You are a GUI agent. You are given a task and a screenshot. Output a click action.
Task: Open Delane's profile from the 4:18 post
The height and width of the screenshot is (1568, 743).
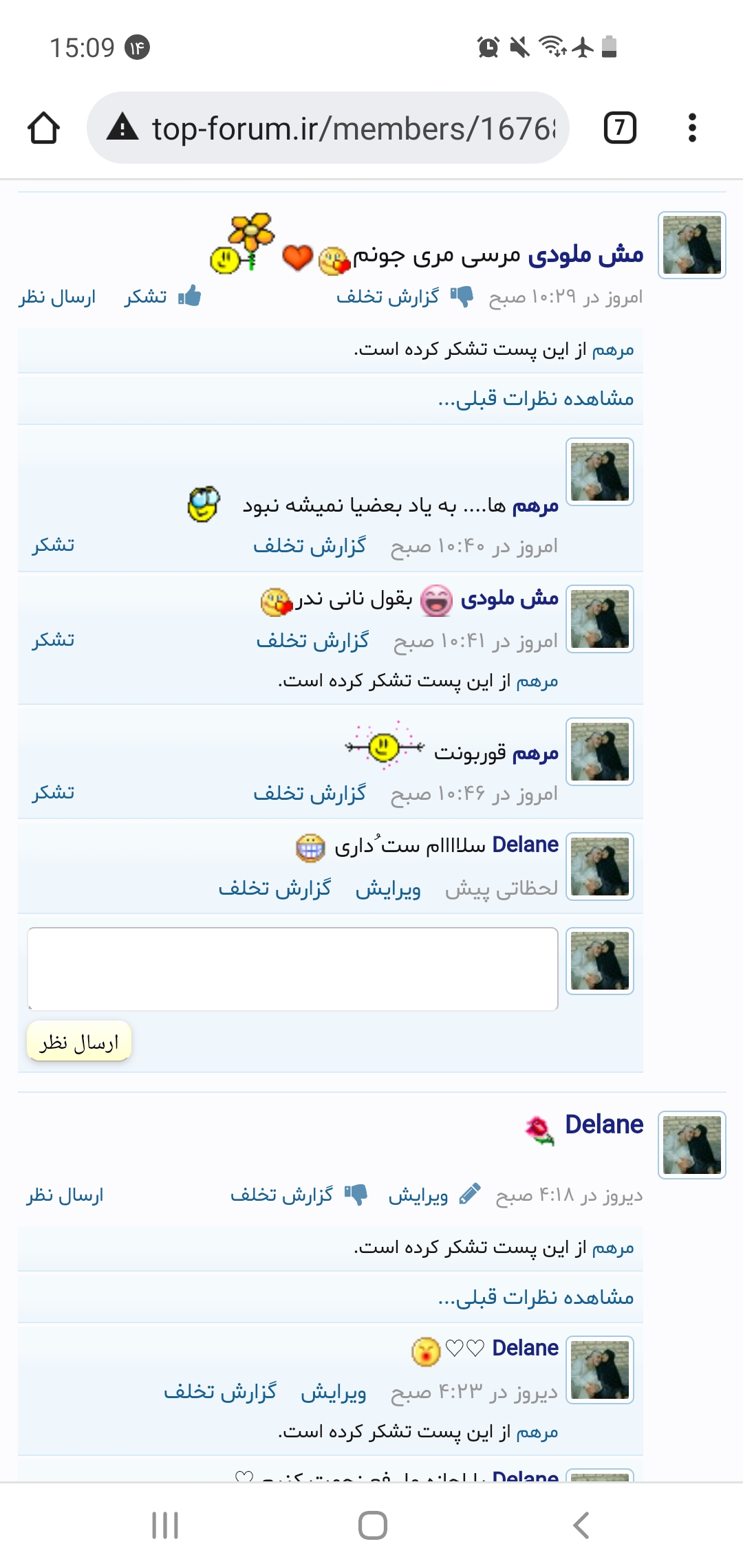tap(604, 1124)
